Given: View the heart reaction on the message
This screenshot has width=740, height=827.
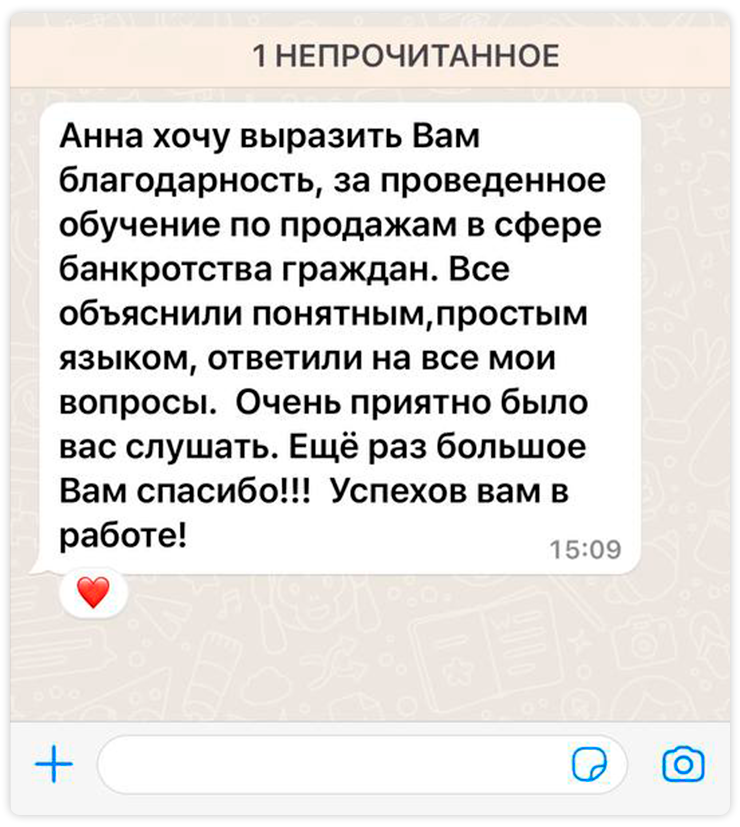Looking at the screenshot, I should point(93,594).
